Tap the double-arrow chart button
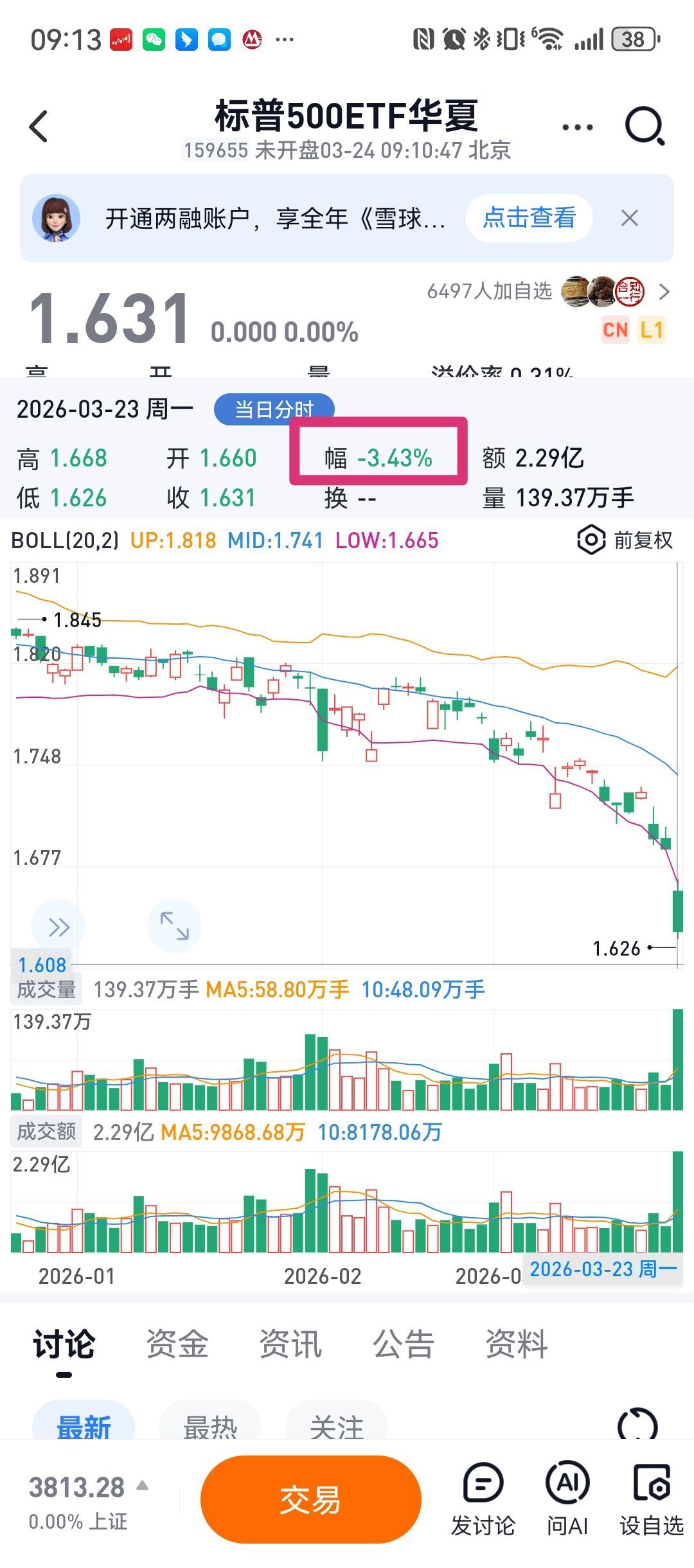The height and width of the screenshot is (1568, 694). [x=58, y=927]
